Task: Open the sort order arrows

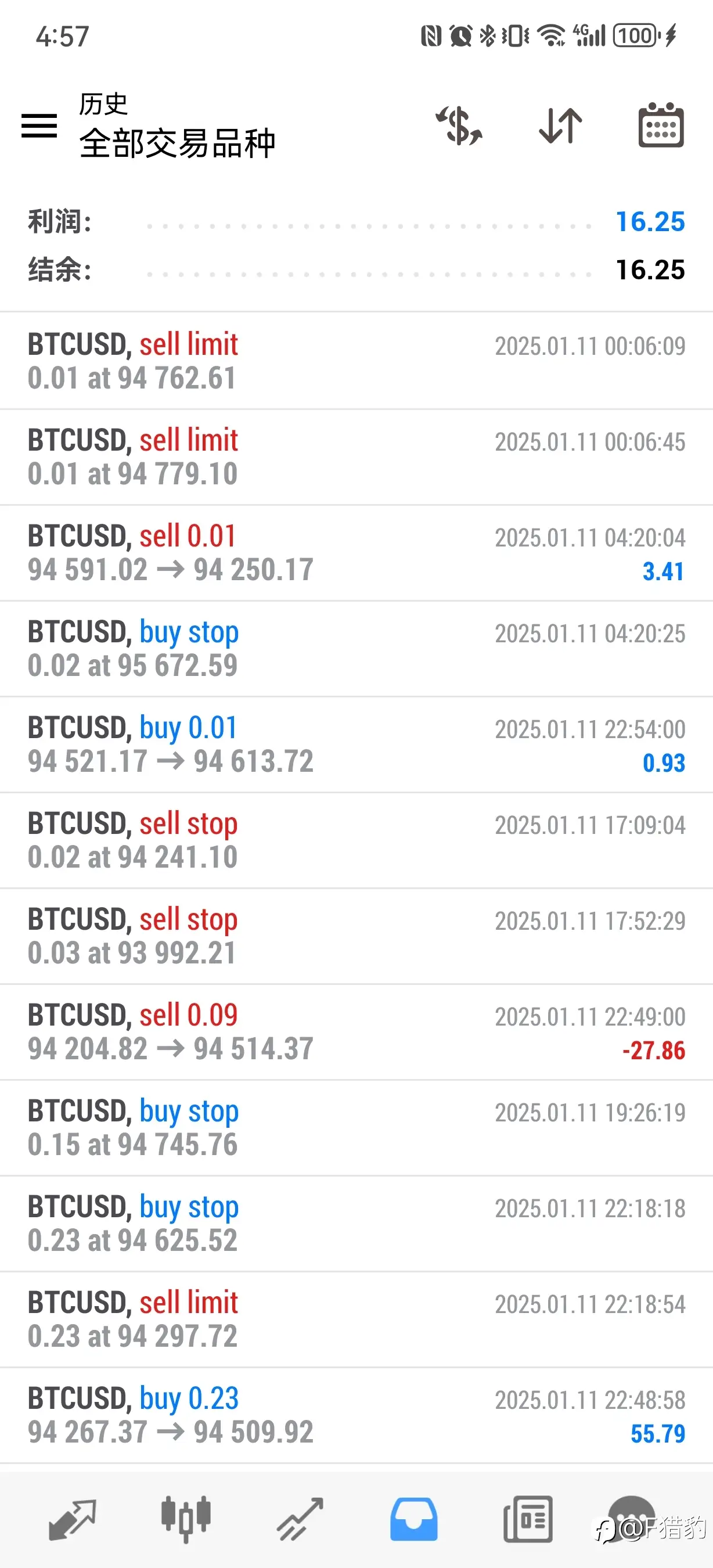Action: (560, 125)
